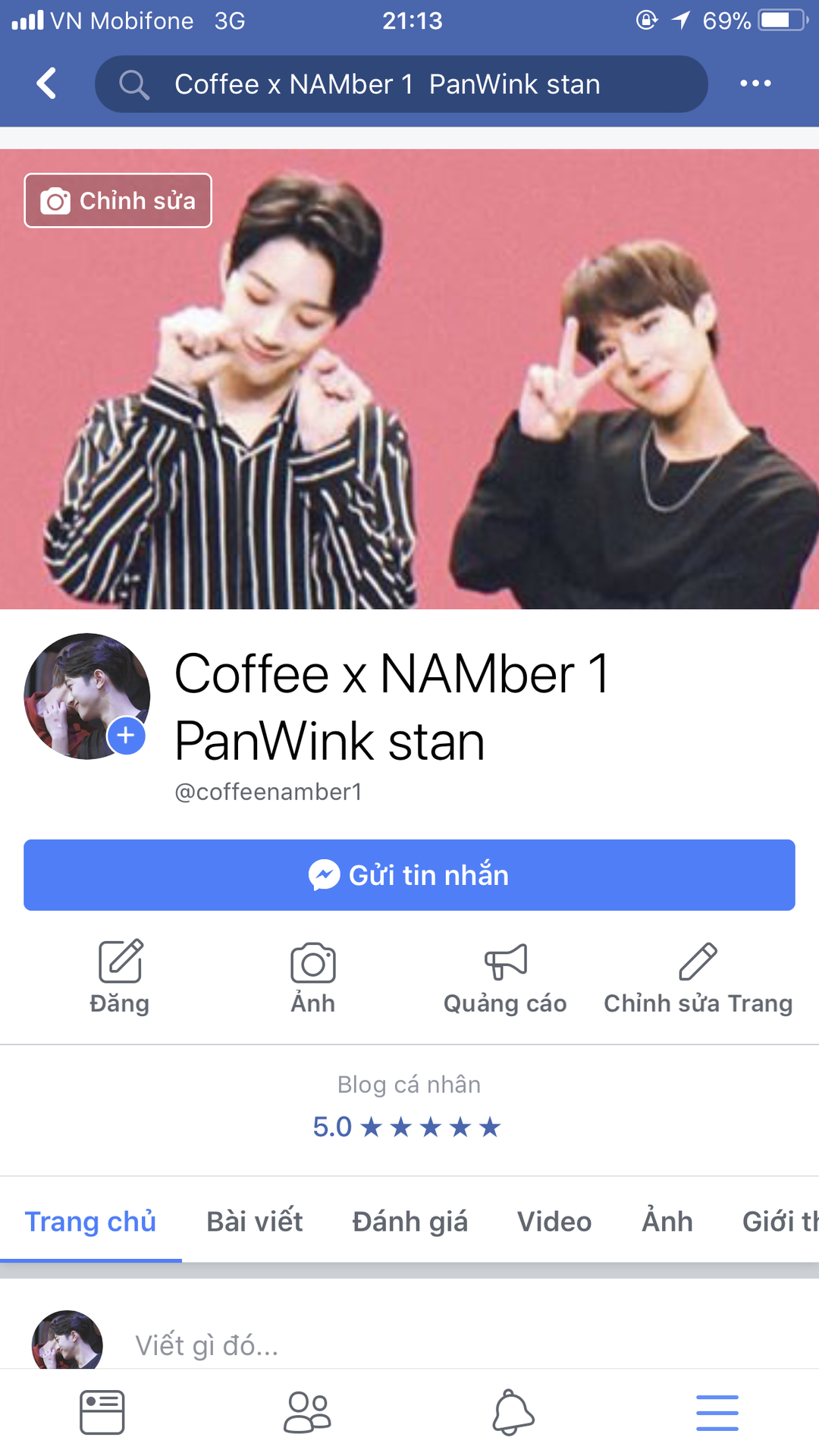Switch to Bài viết tab

tap(255, 1222)
